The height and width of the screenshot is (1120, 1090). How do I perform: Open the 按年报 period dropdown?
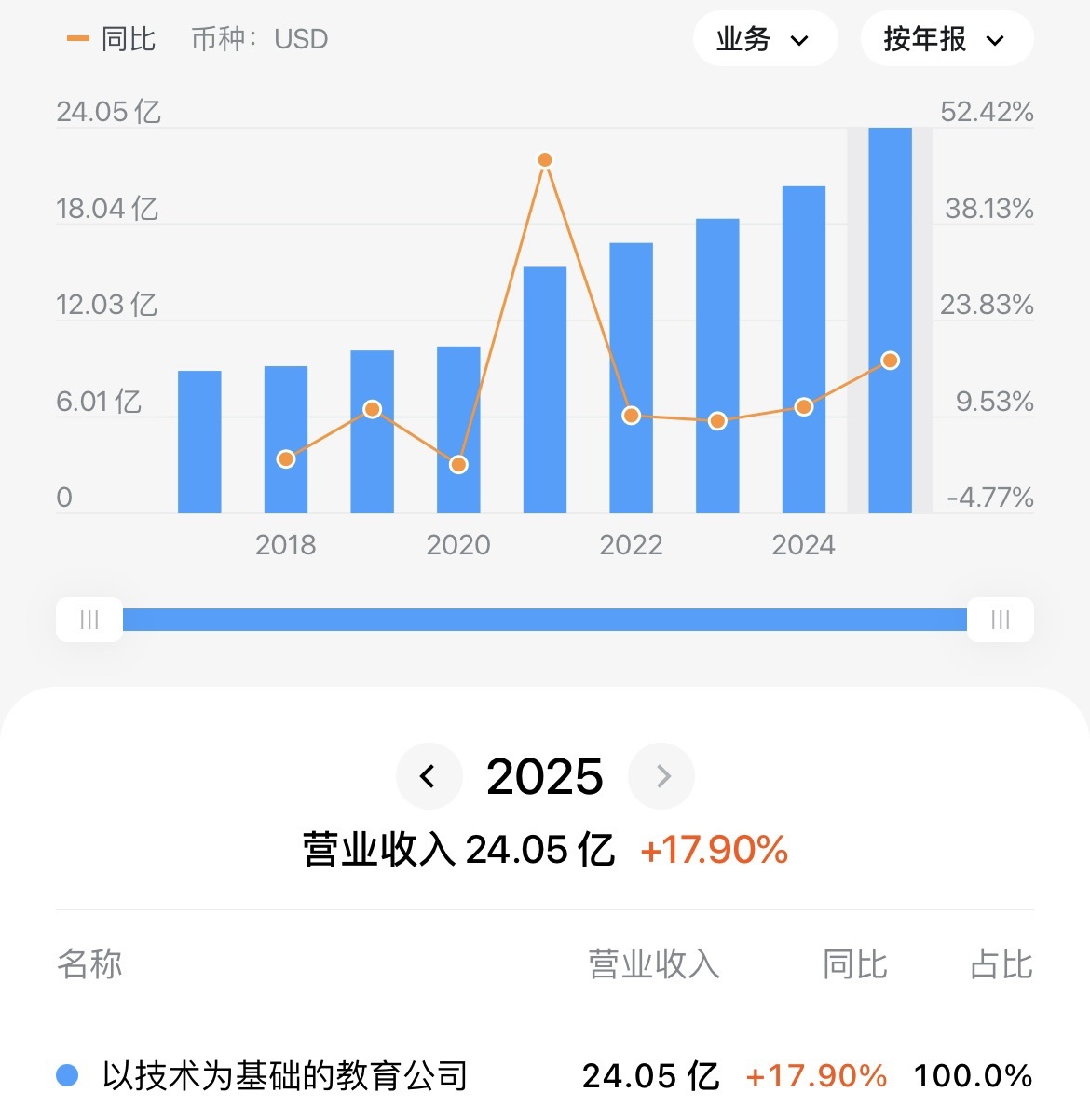pos(946,39)
